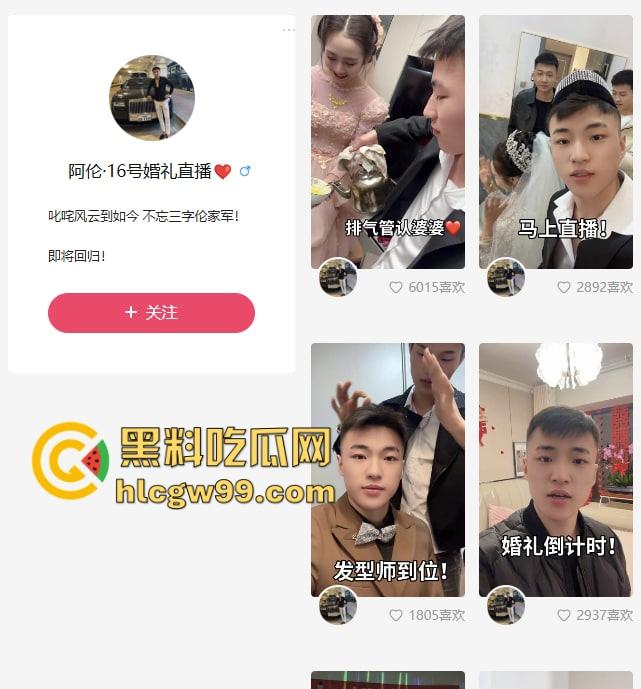Open the profile avatar photo
Screen dimensions: 641x689
pos(152,98)
